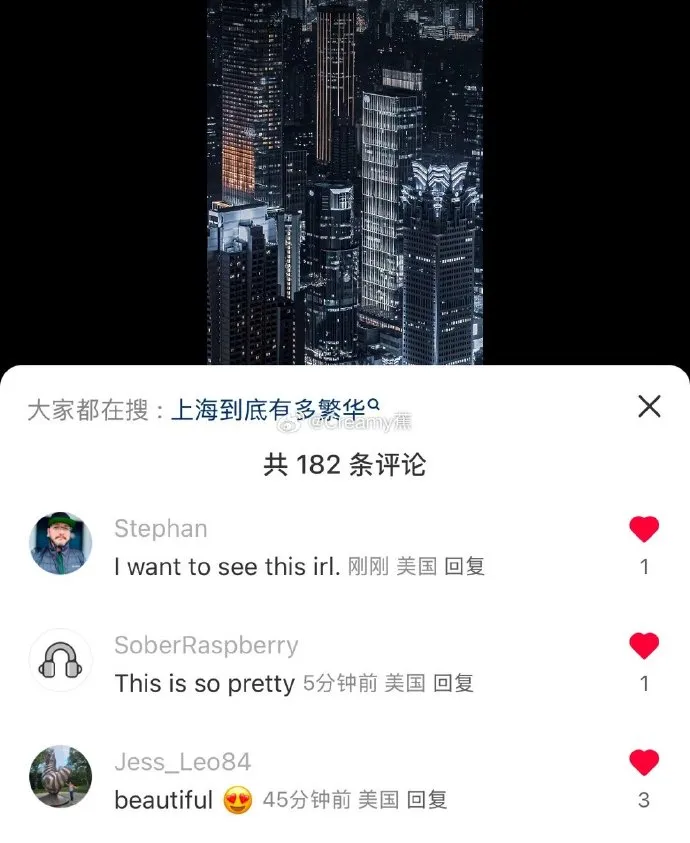This screenshot has width=690, height=843.
Task: Close the comments panel
Action: [649, 406]
